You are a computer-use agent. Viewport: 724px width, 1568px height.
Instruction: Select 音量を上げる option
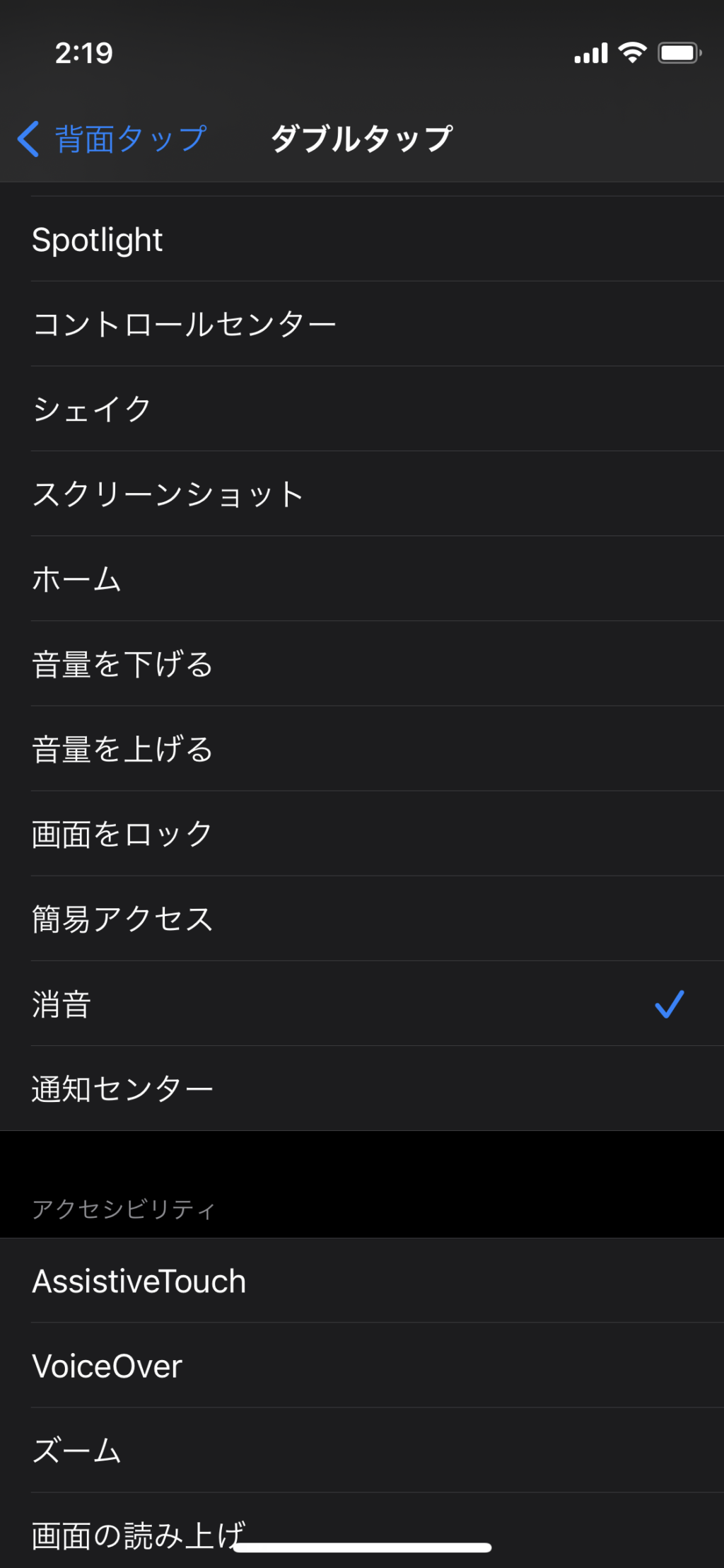tap(362, 748)
